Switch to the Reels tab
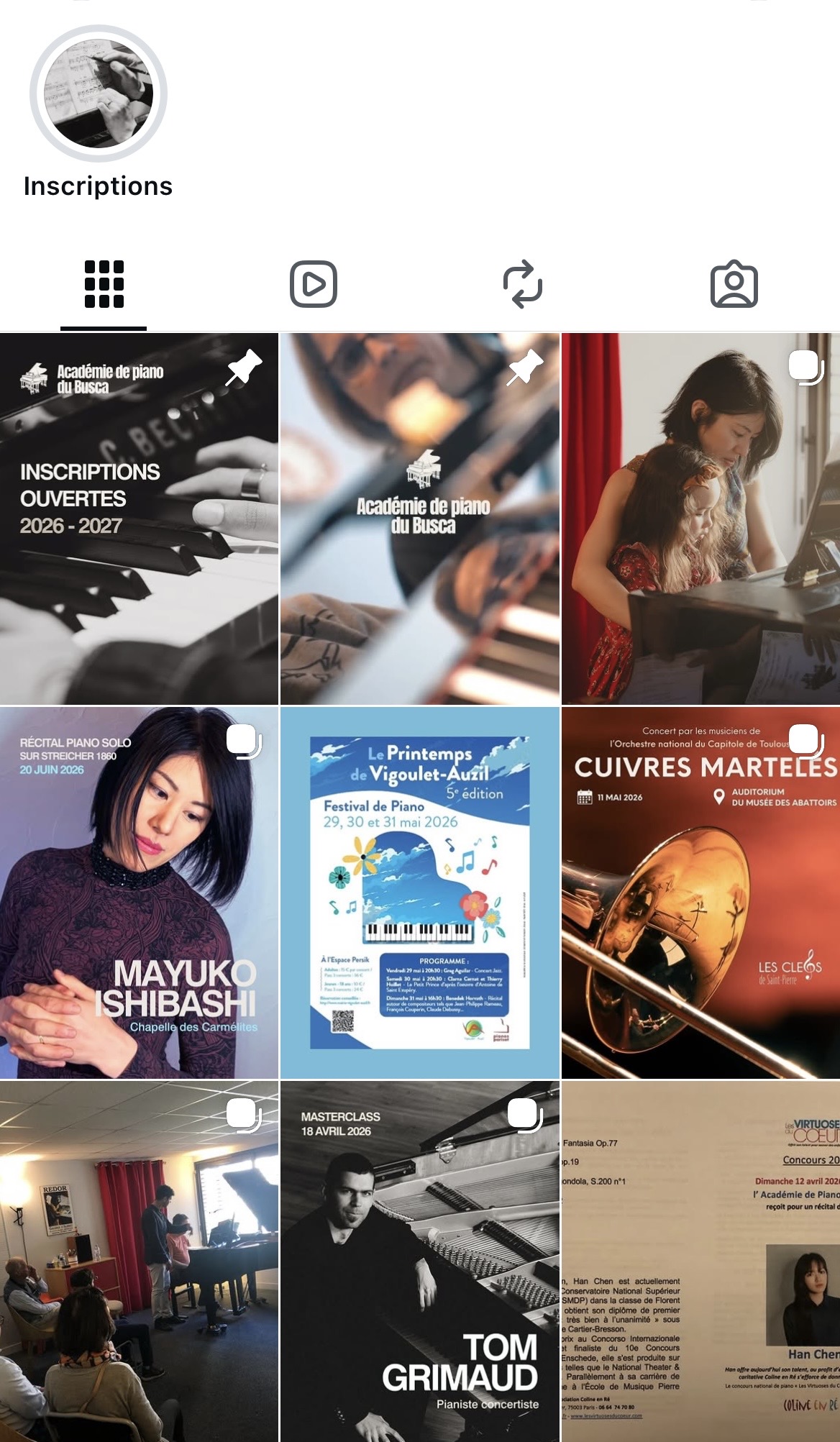840x1442 pixels. [x=314, y=284]
